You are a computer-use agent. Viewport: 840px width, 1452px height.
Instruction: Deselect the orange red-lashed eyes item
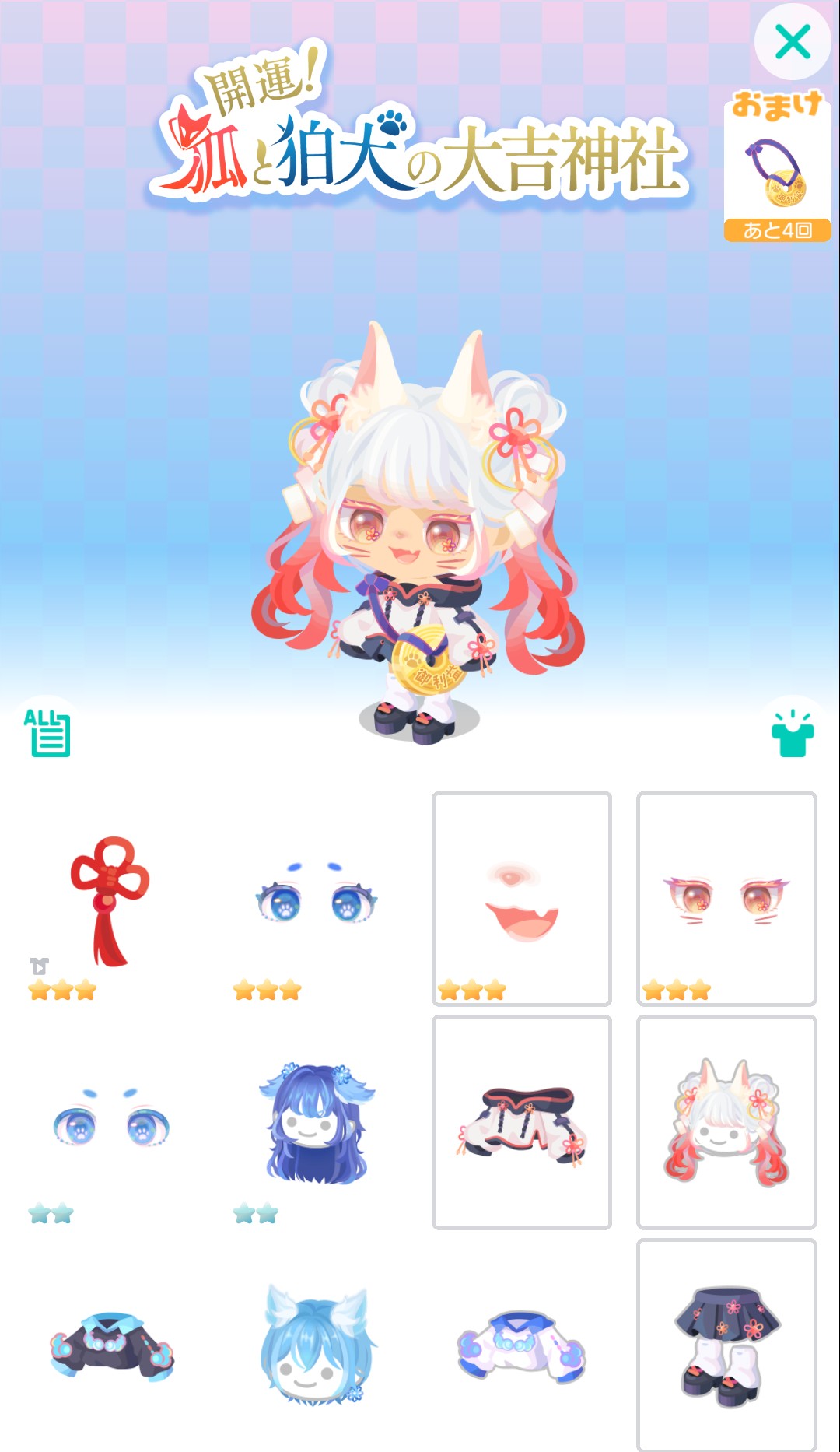[x=726, y=899]
